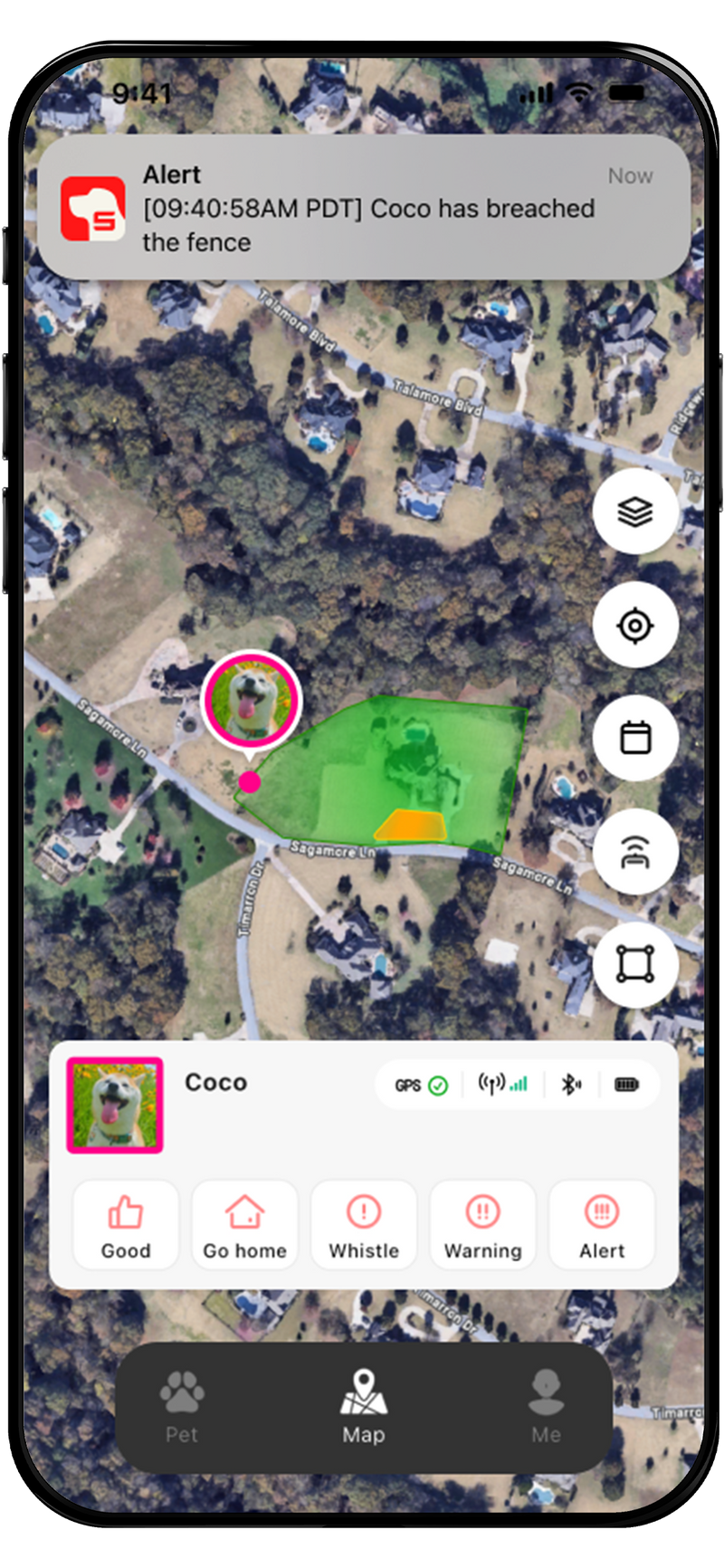Open the fence breach alert notification
Screen dimensions: 724x1568
coord(362,207)
